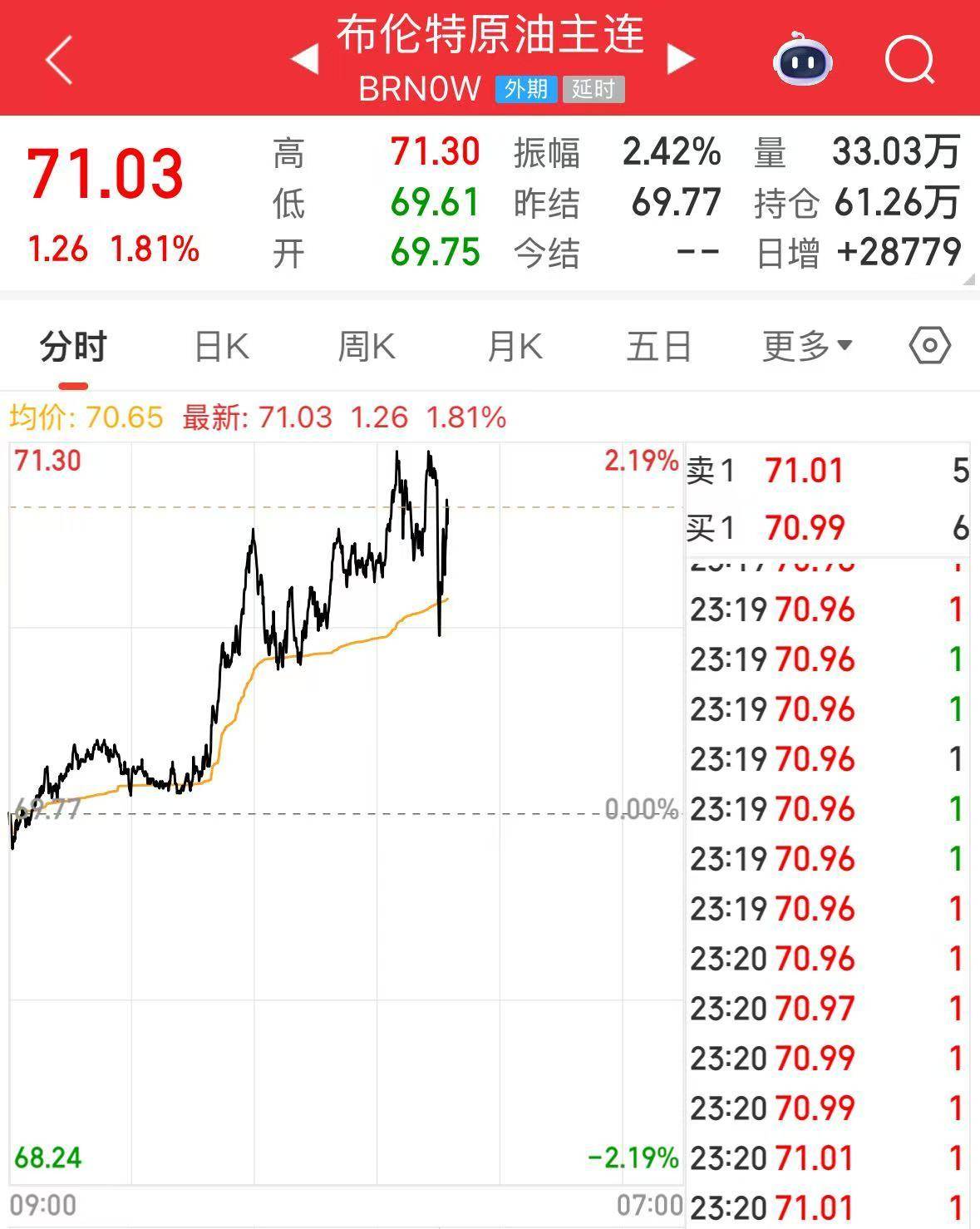Go back using the top-left arrow
980x1229 pixels.
[x=59, y=60]
